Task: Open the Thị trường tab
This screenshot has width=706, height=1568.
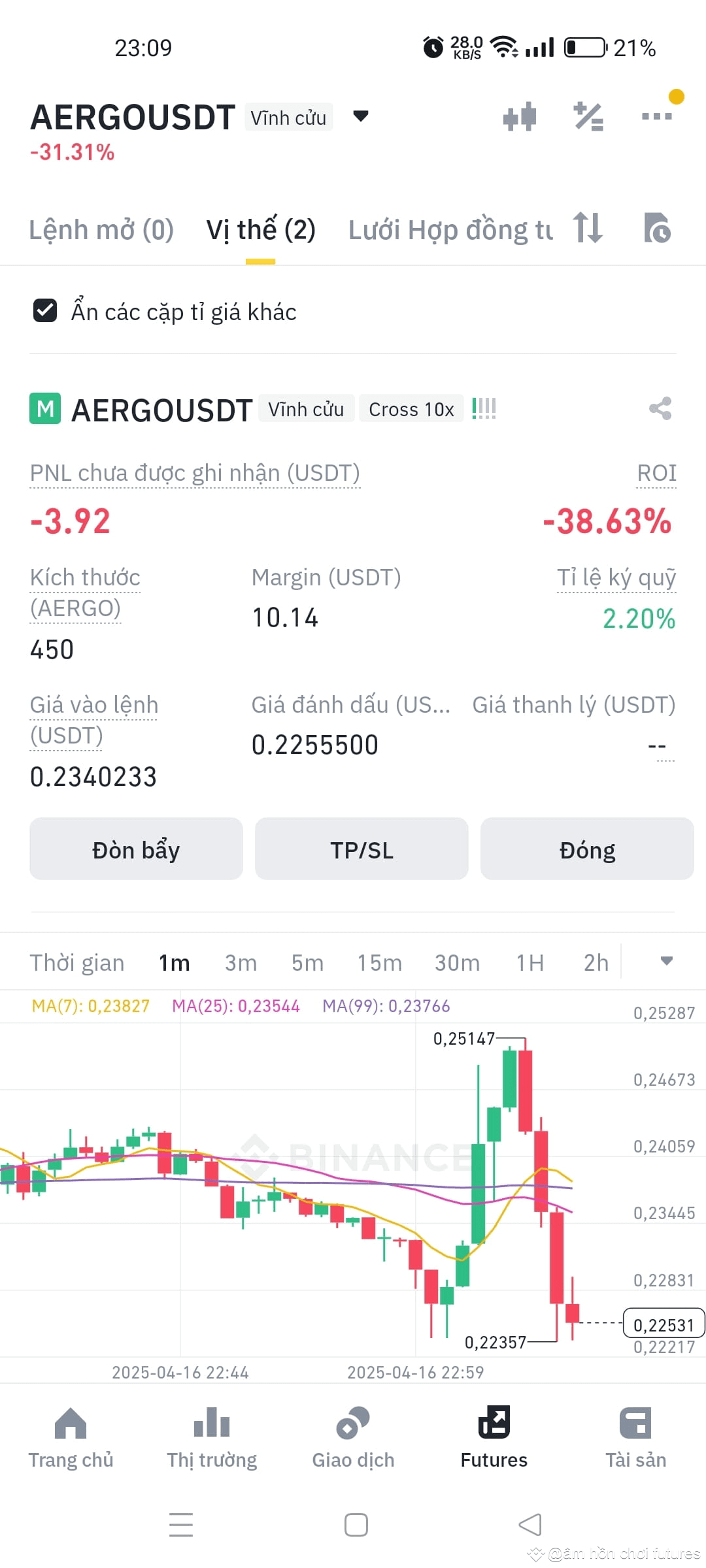Action: pyautogui.click(x=212, y=1437)
